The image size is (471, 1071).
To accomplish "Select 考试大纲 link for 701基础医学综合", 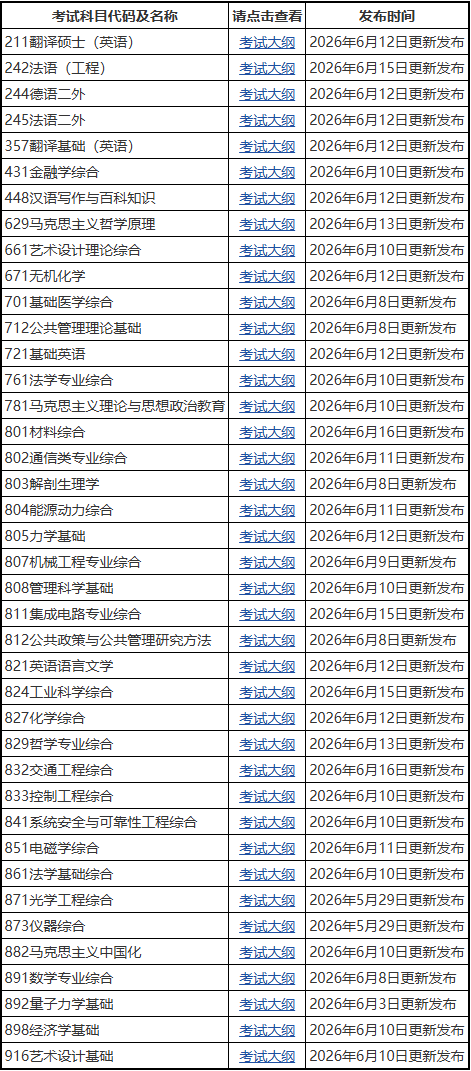I will tap(267, 303).
